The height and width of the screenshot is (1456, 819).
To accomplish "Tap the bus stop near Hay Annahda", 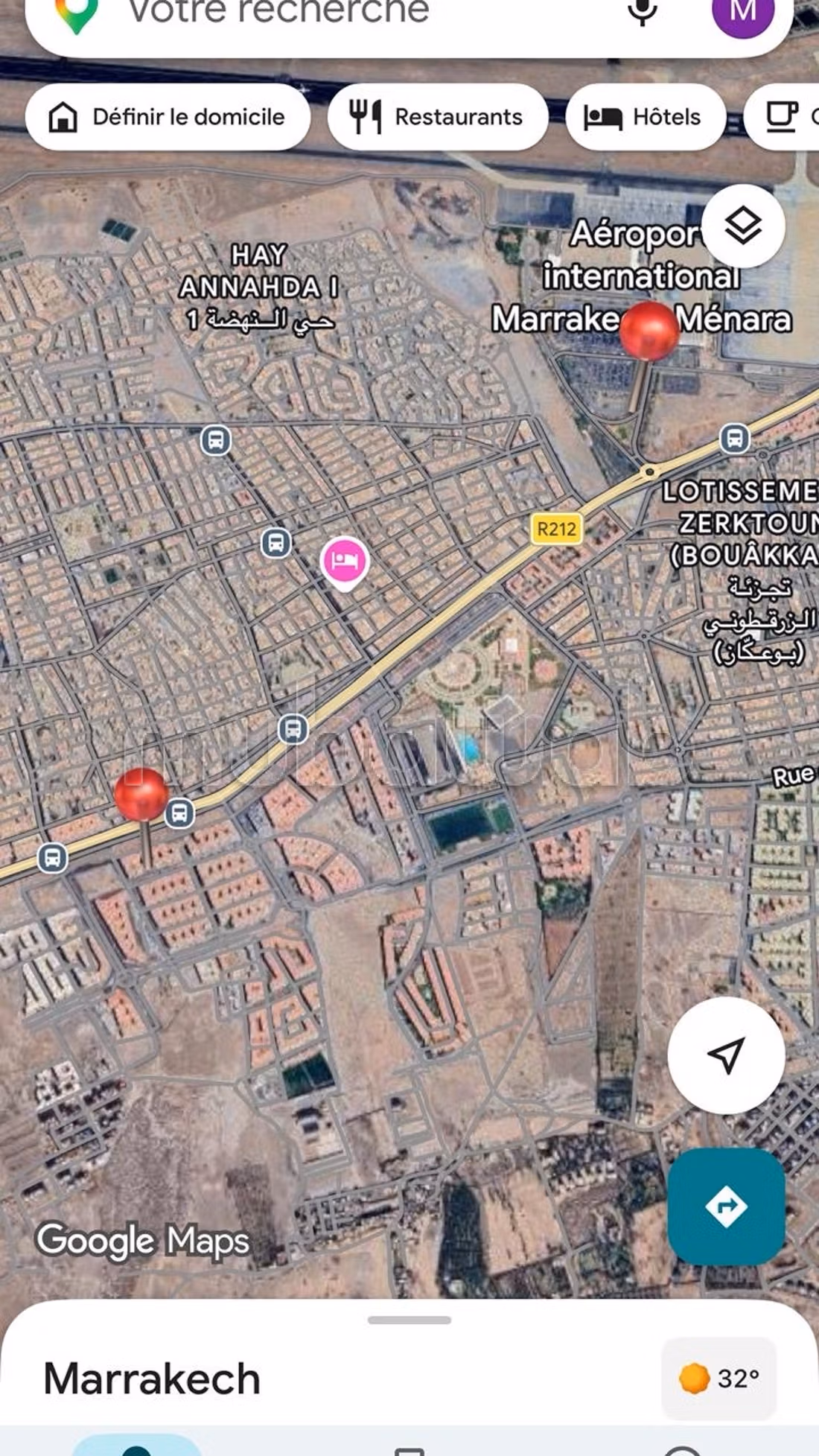I will 216,440.
